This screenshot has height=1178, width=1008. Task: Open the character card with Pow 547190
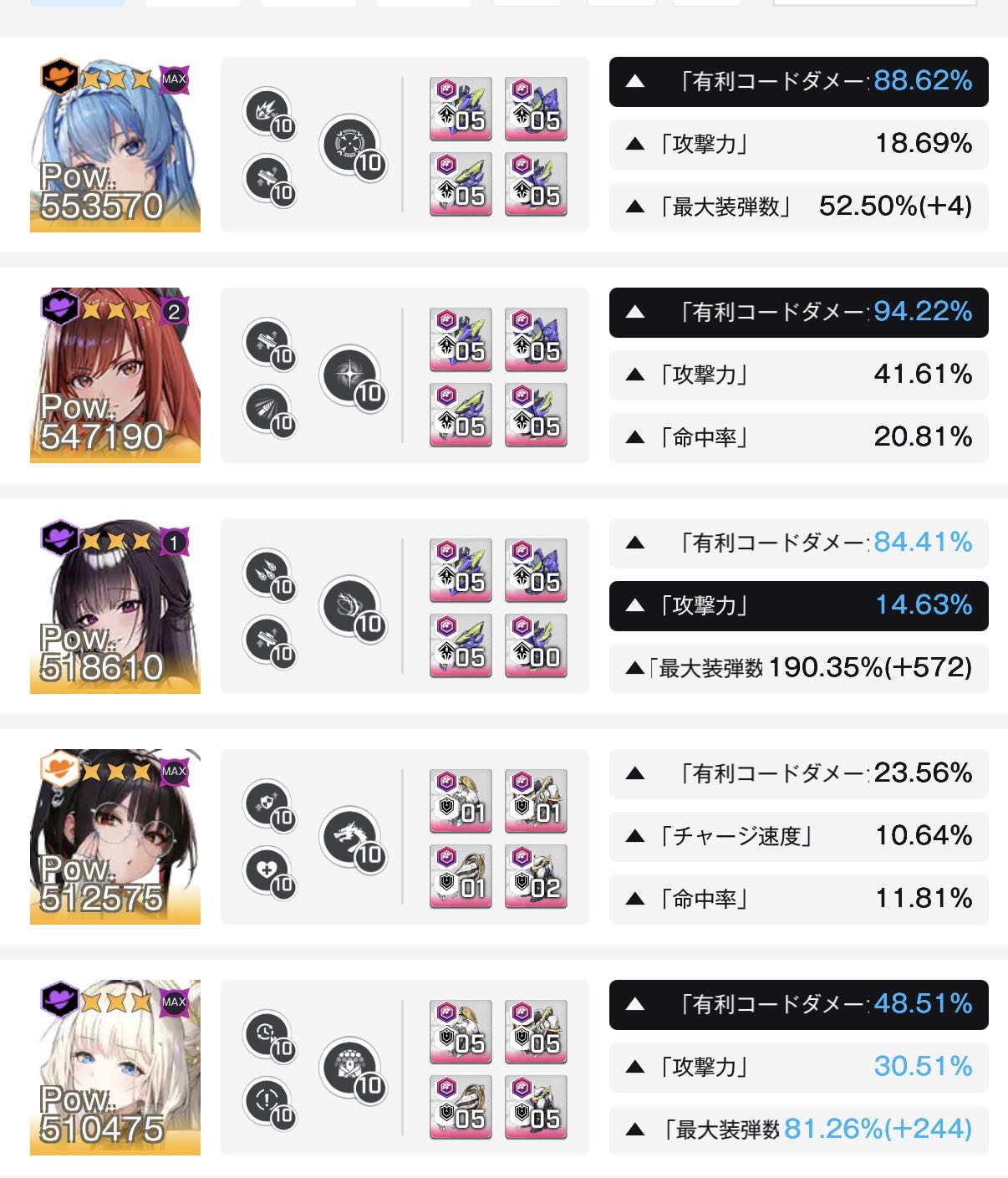pyautogui.click(x=115, y=375)
